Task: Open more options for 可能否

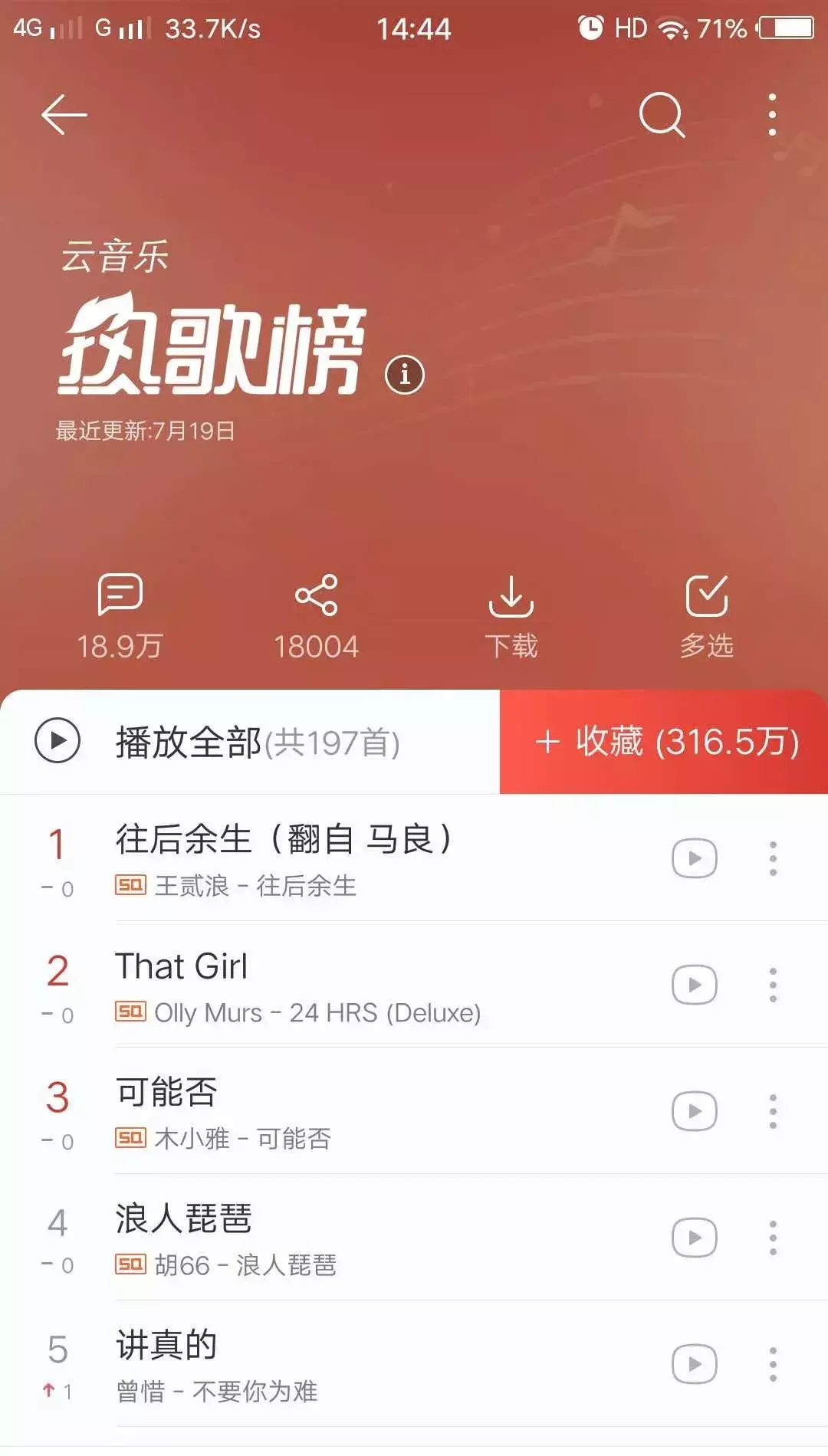Action: (x=773, y=1111)
